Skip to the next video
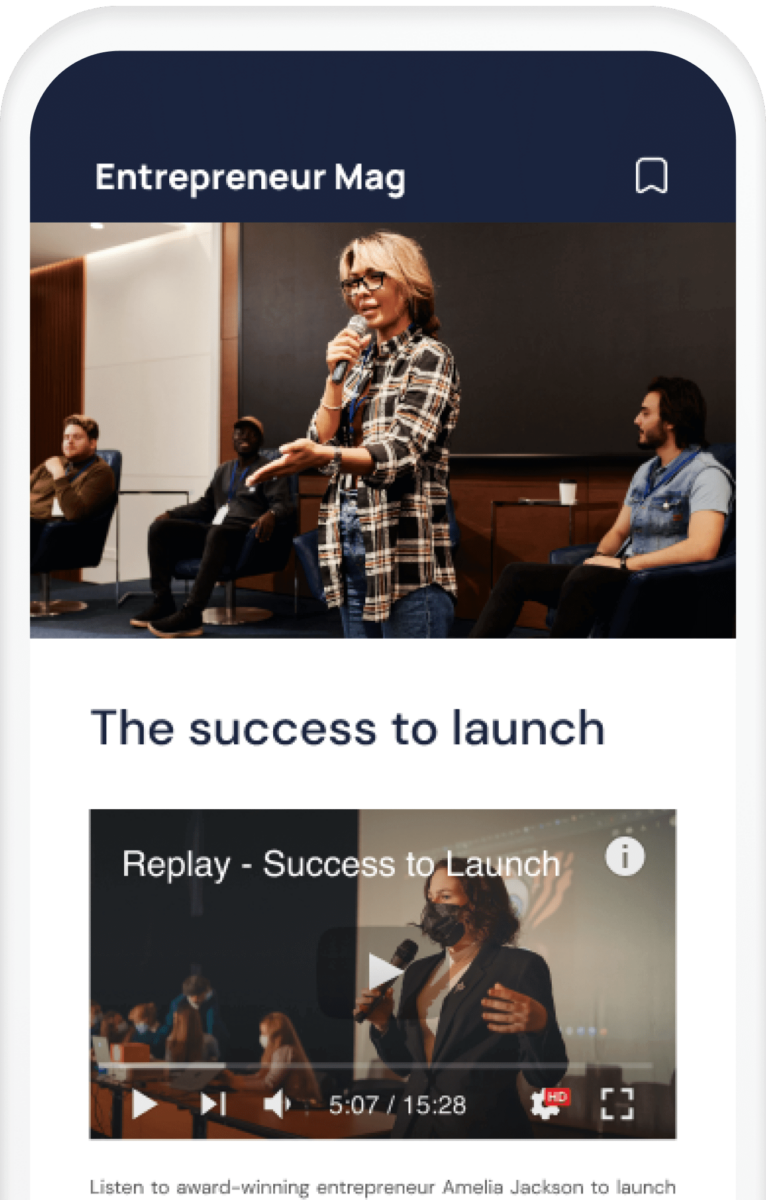 [213, 1104]
